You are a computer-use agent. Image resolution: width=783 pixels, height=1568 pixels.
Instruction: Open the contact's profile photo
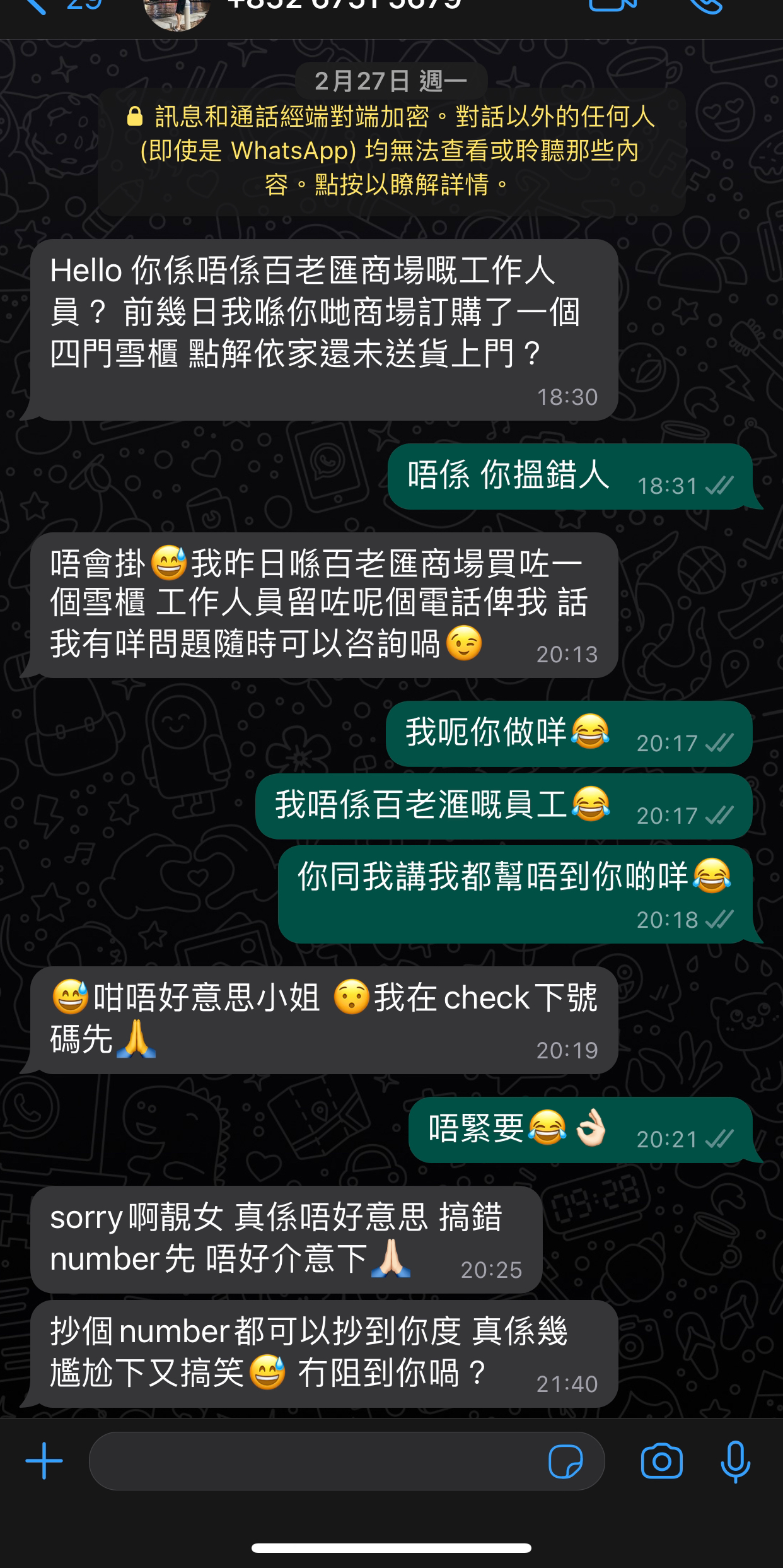176,11
